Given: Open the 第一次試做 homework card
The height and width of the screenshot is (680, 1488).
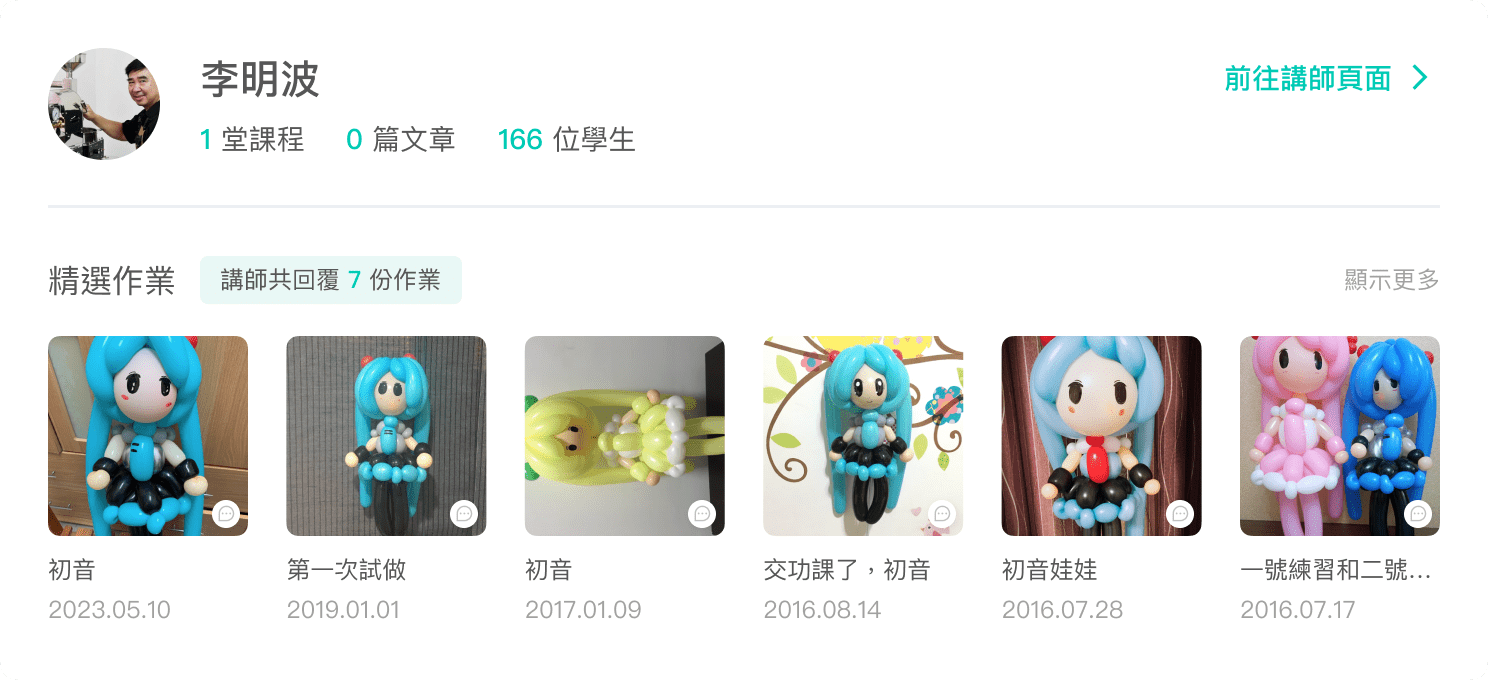Looking at the screenshot, I should tap(386, 436).
